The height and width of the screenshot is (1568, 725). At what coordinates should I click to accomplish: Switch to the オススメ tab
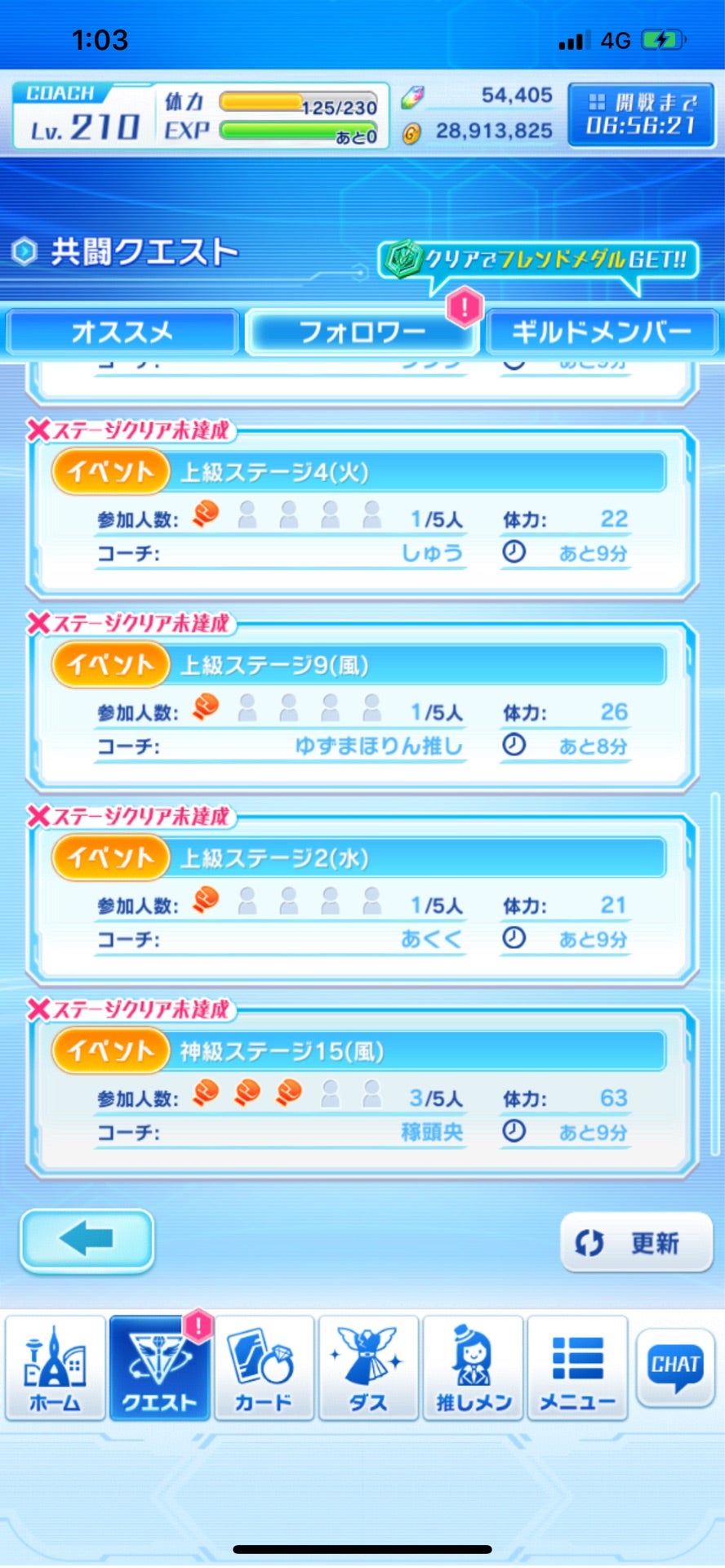point(122,332)
